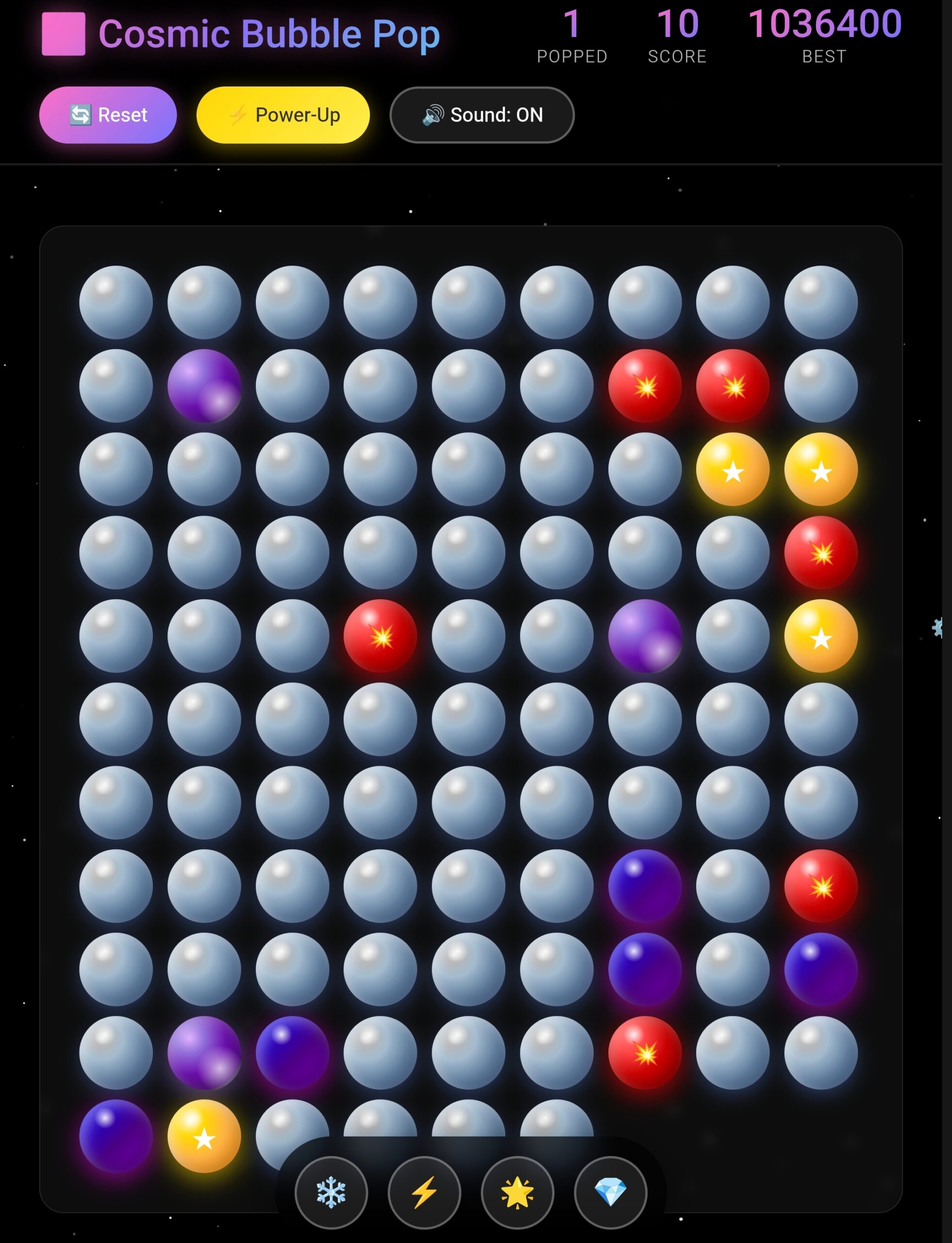Activate the lightning bolt power-up icon
Screen dimensions: 952x1243
(x=425, y=1193)
